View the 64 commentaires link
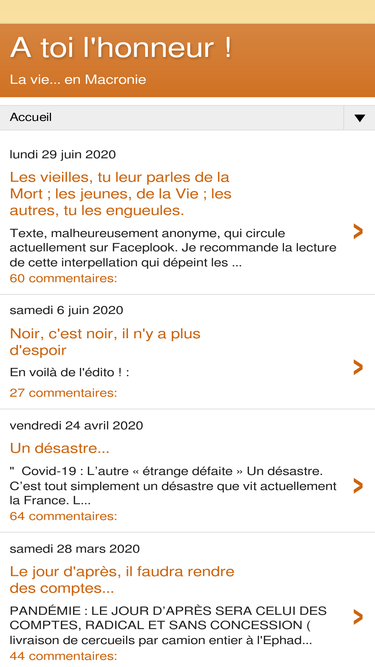The height and width of the screenshot is (667, 375). pos(63,516)
